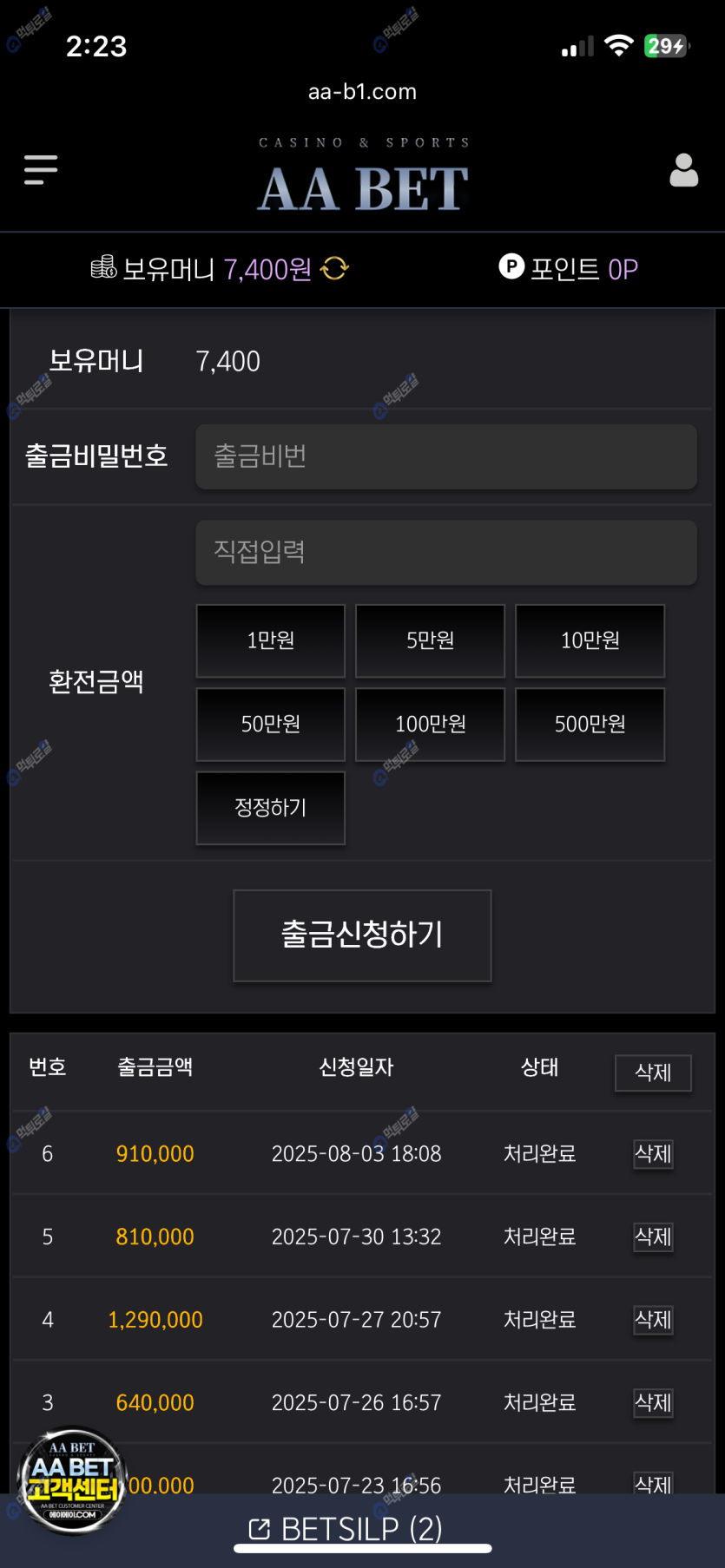Tap the 직접입력 amount field
The width and height of the screenshot is (725, 1568).
pos(445,553)
